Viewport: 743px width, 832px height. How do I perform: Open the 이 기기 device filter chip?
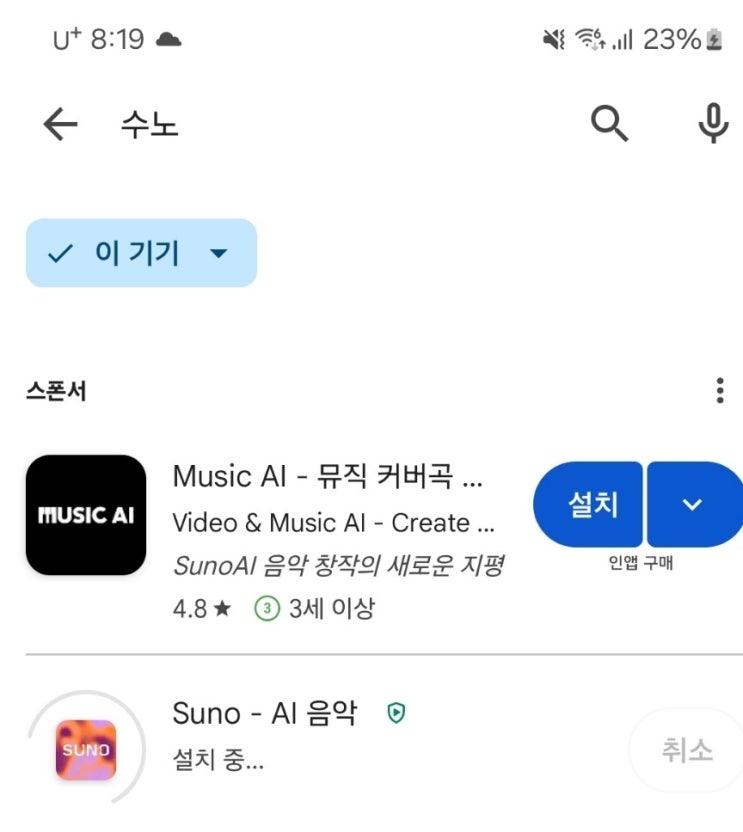point(141,253)
